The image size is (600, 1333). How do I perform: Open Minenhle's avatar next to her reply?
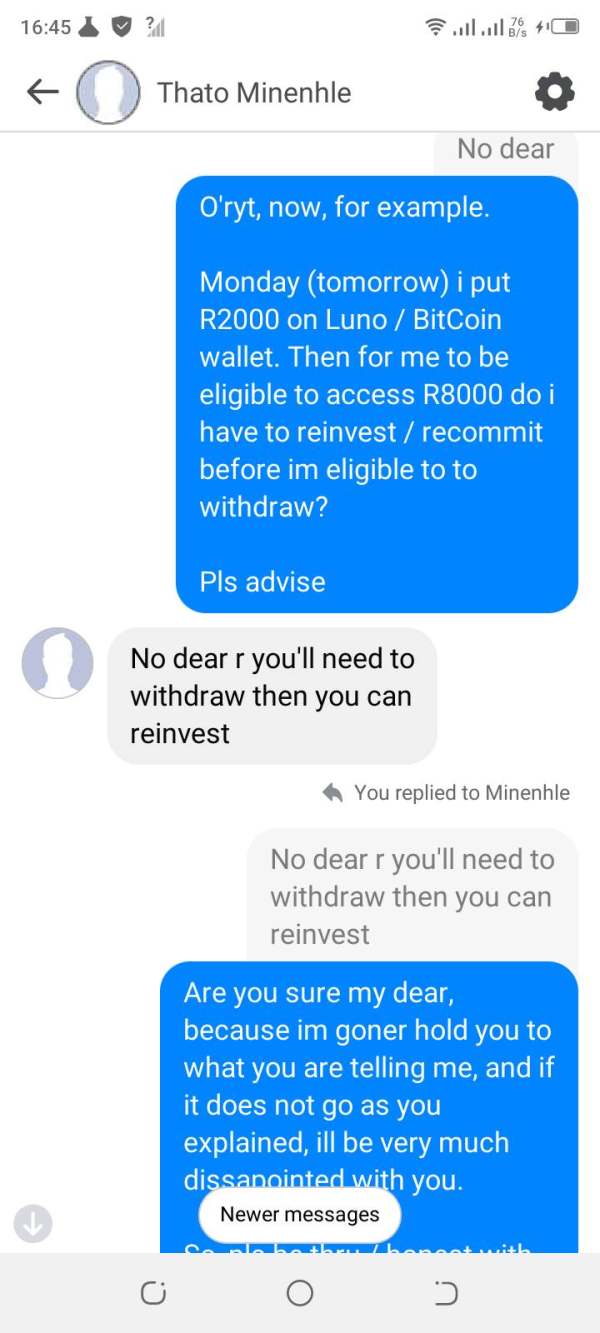57,662
